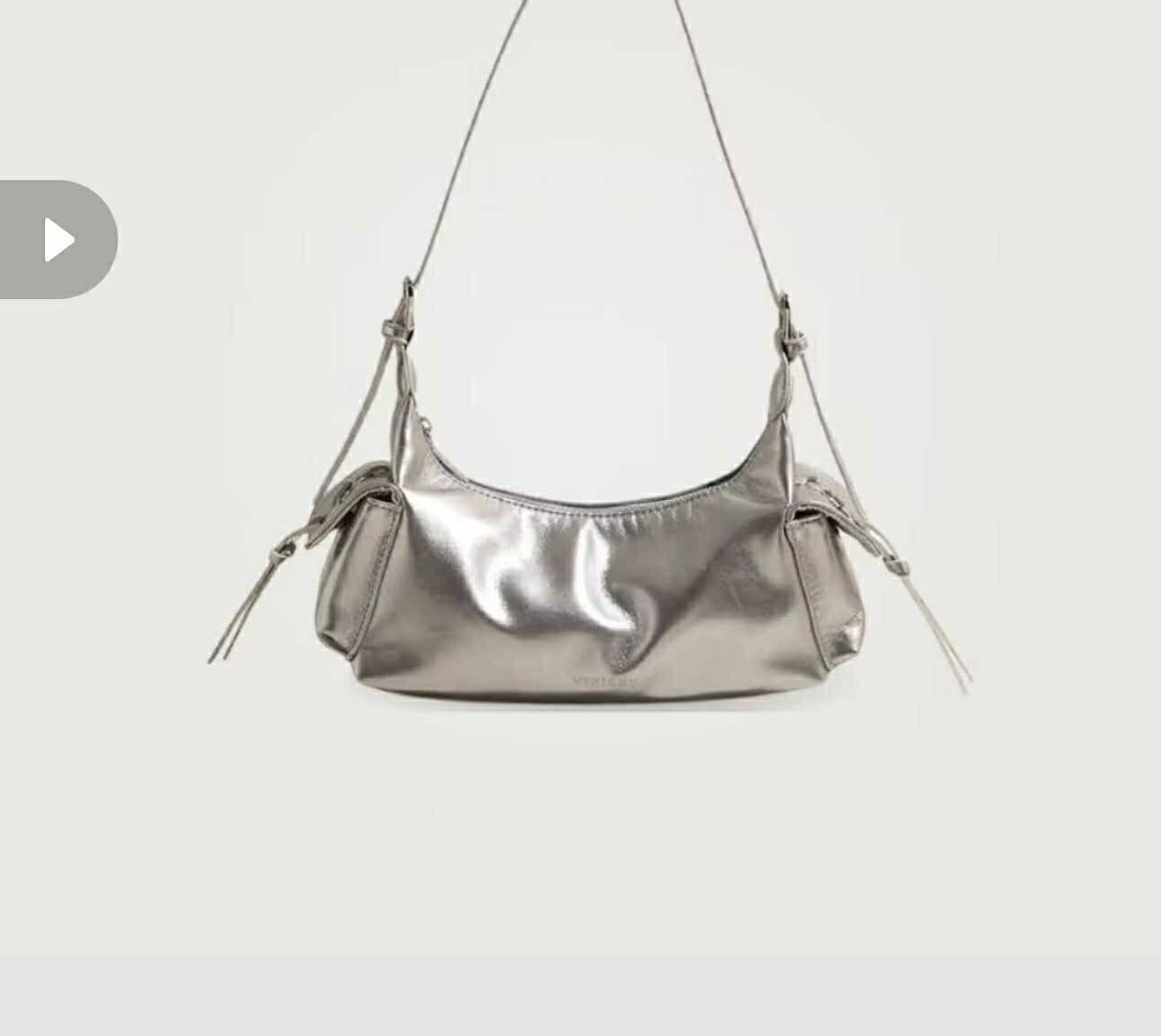This screenshot has height=1036, width=1161.
Task: Play the product video
Action: (59, 240)
